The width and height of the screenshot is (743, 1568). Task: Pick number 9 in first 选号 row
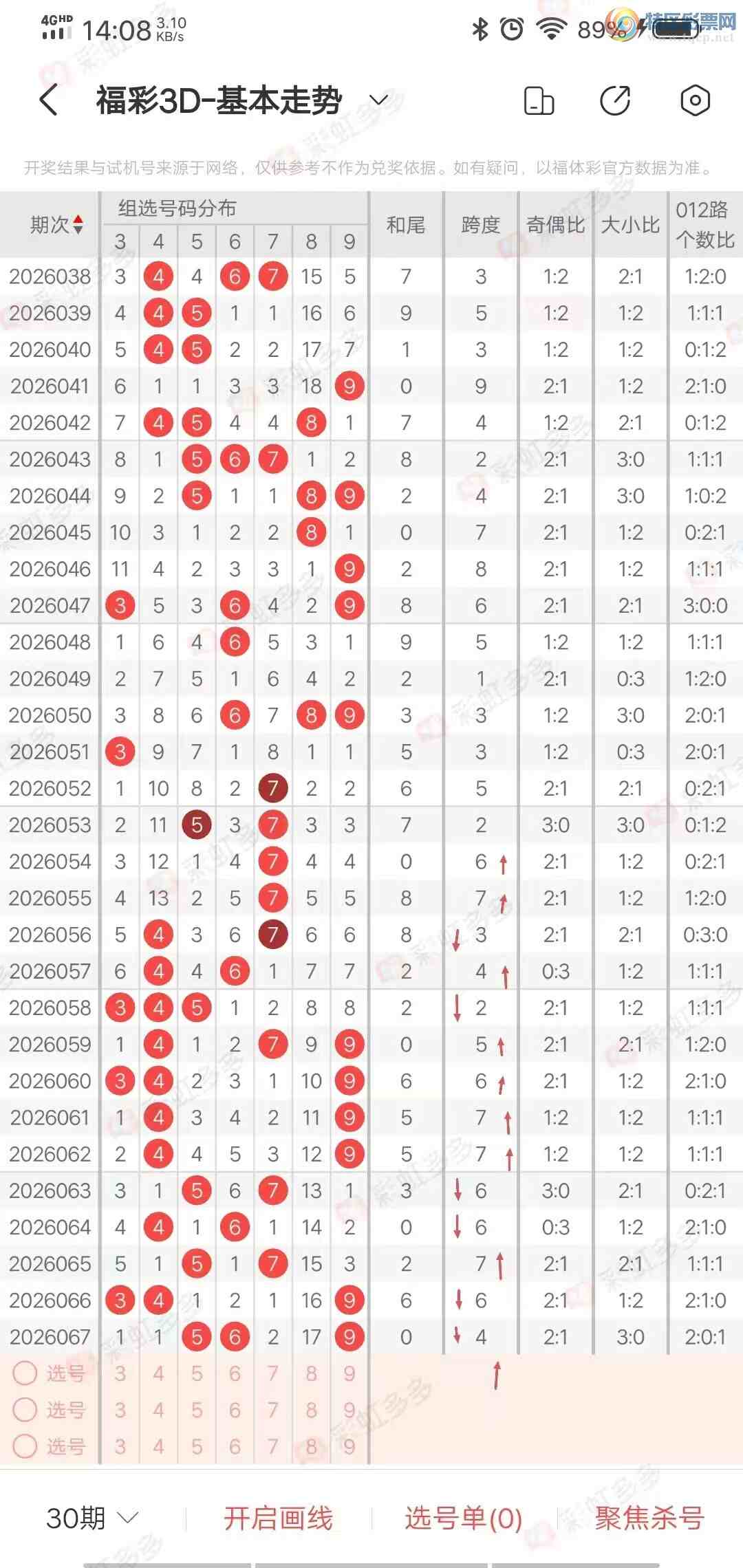349,1373
